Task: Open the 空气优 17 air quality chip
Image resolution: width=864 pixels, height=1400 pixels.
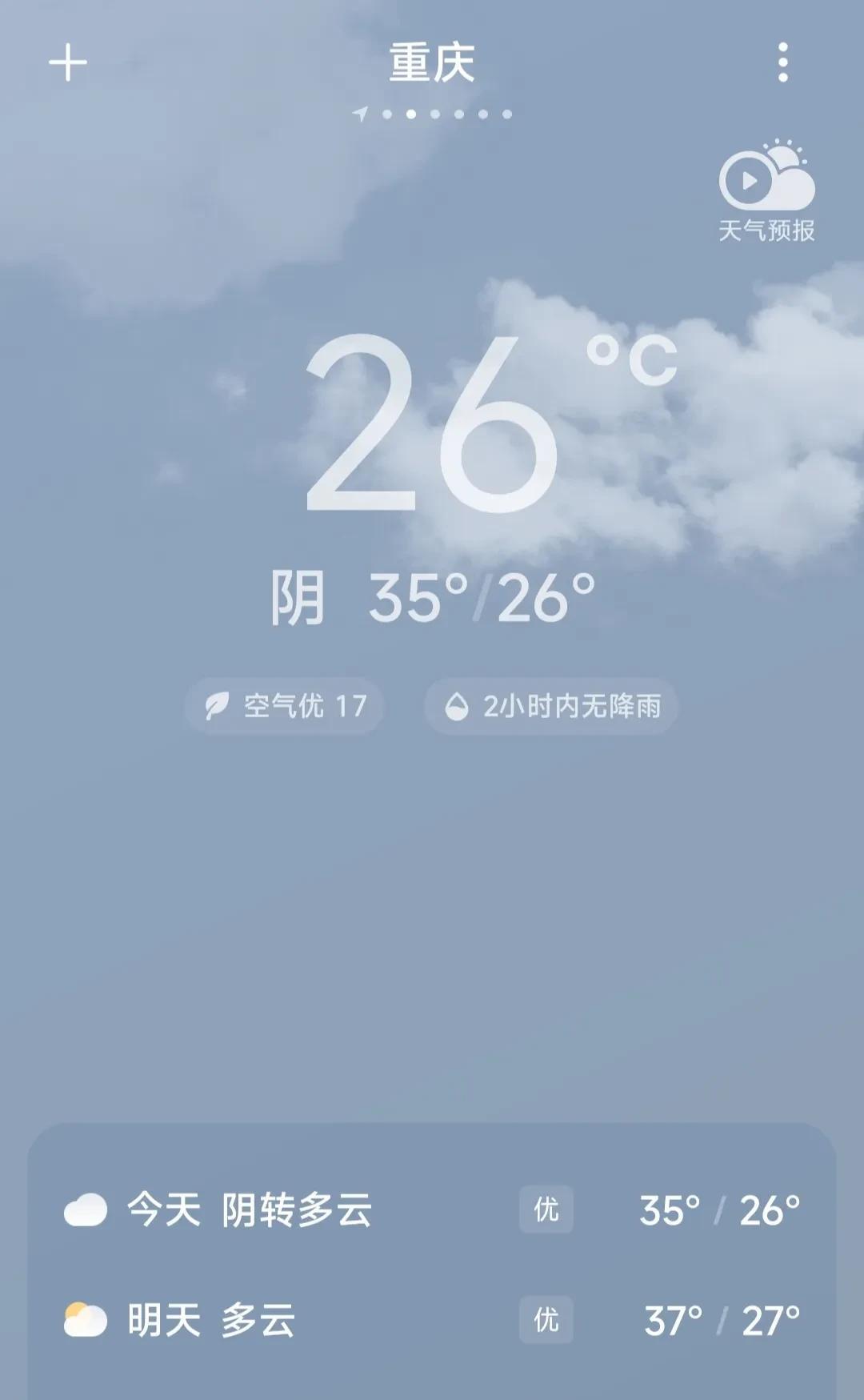Action: [x=285, y=706]
